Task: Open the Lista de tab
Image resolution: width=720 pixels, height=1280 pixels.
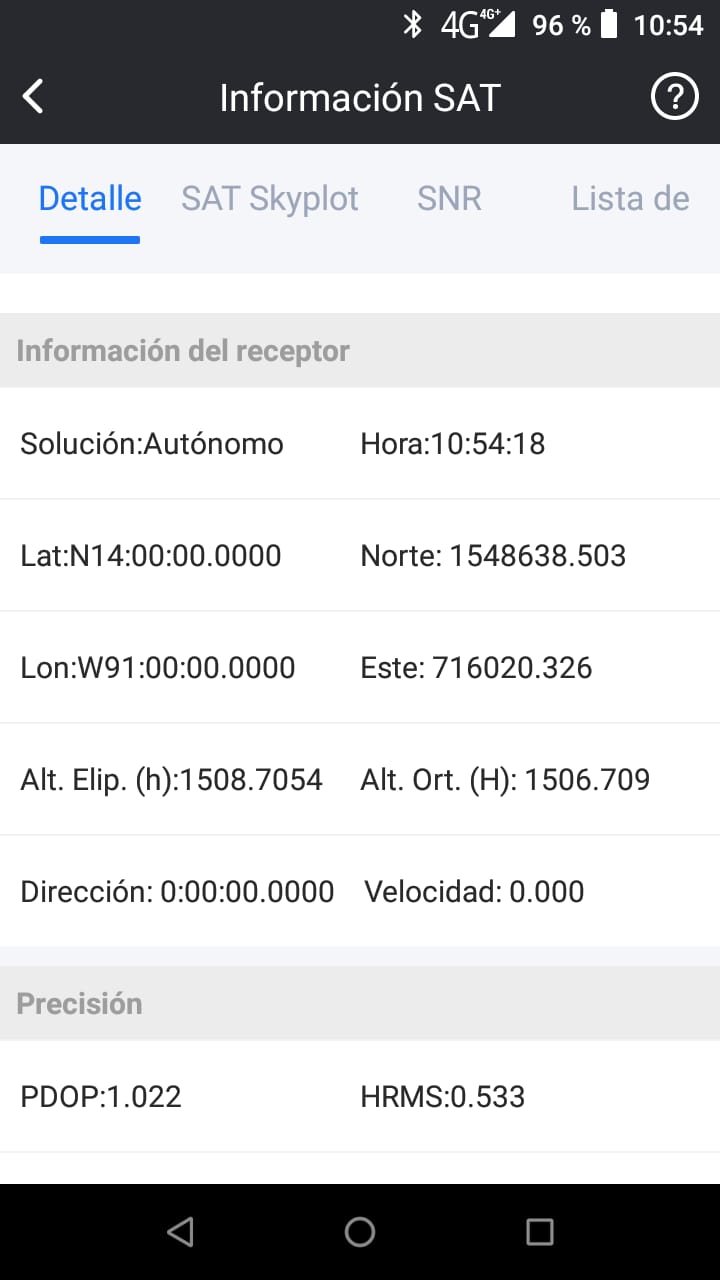Action: [630, 198]
